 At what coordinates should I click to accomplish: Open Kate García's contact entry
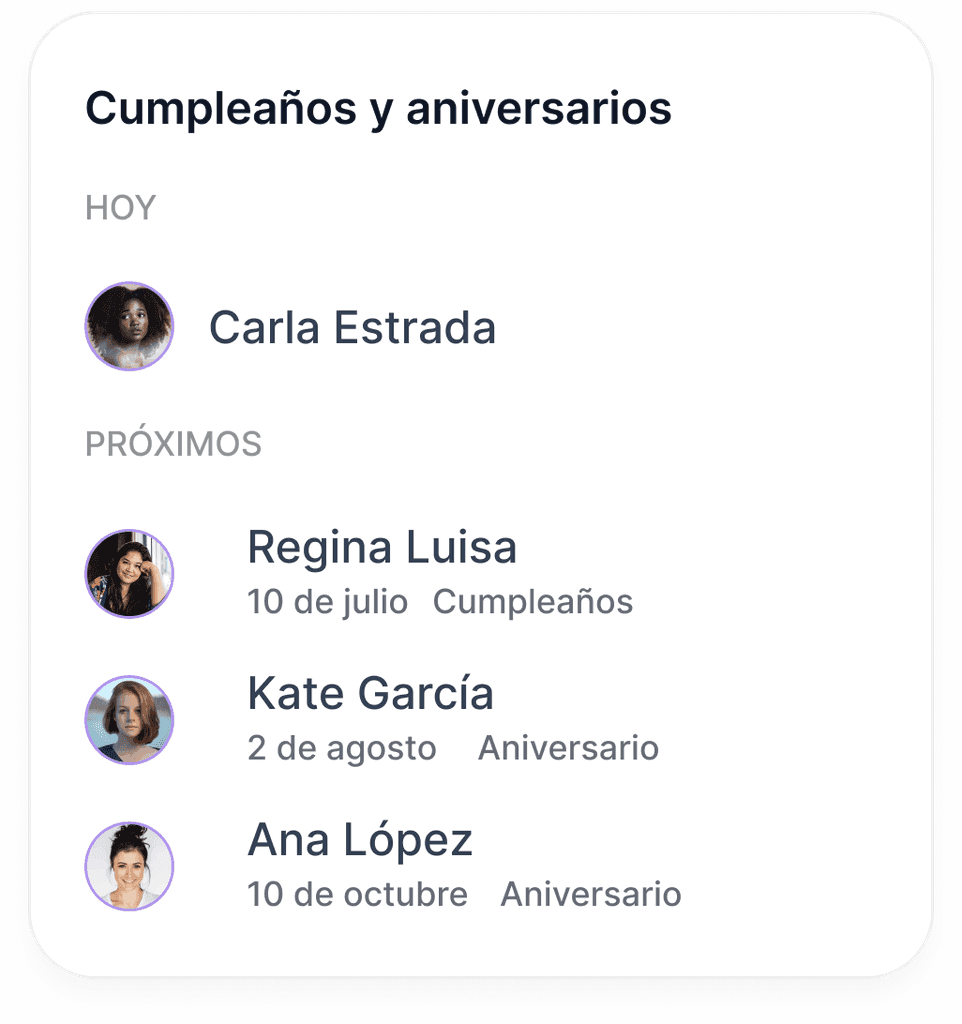pyautogui.click(x=370, y=692)
